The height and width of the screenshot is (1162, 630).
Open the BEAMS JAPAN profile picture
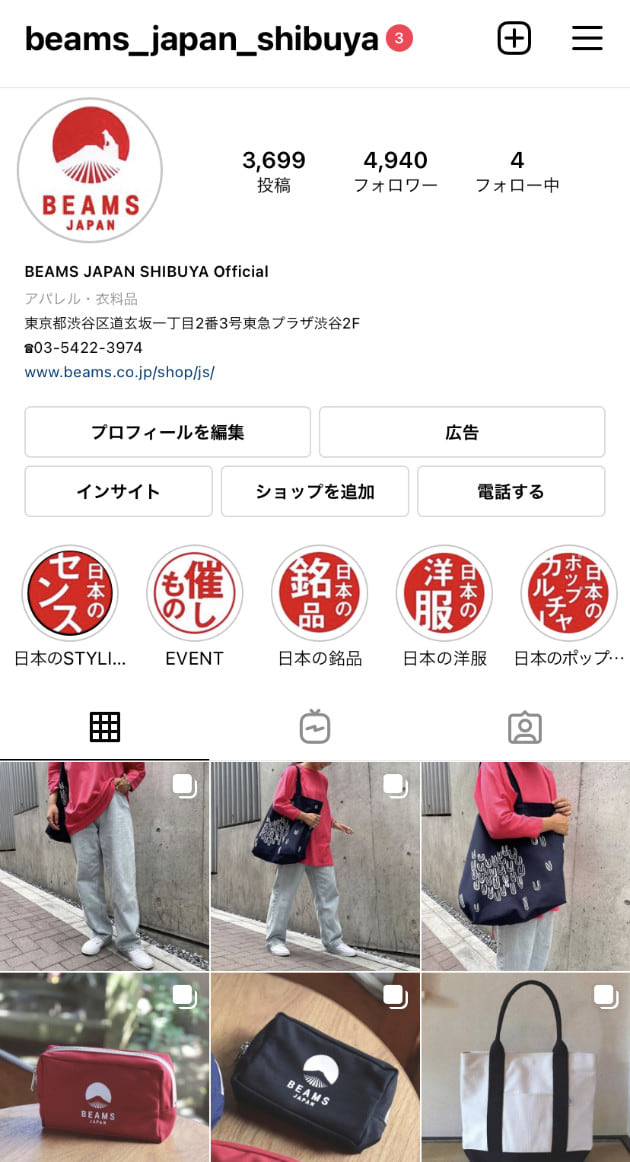coord(90,171)
